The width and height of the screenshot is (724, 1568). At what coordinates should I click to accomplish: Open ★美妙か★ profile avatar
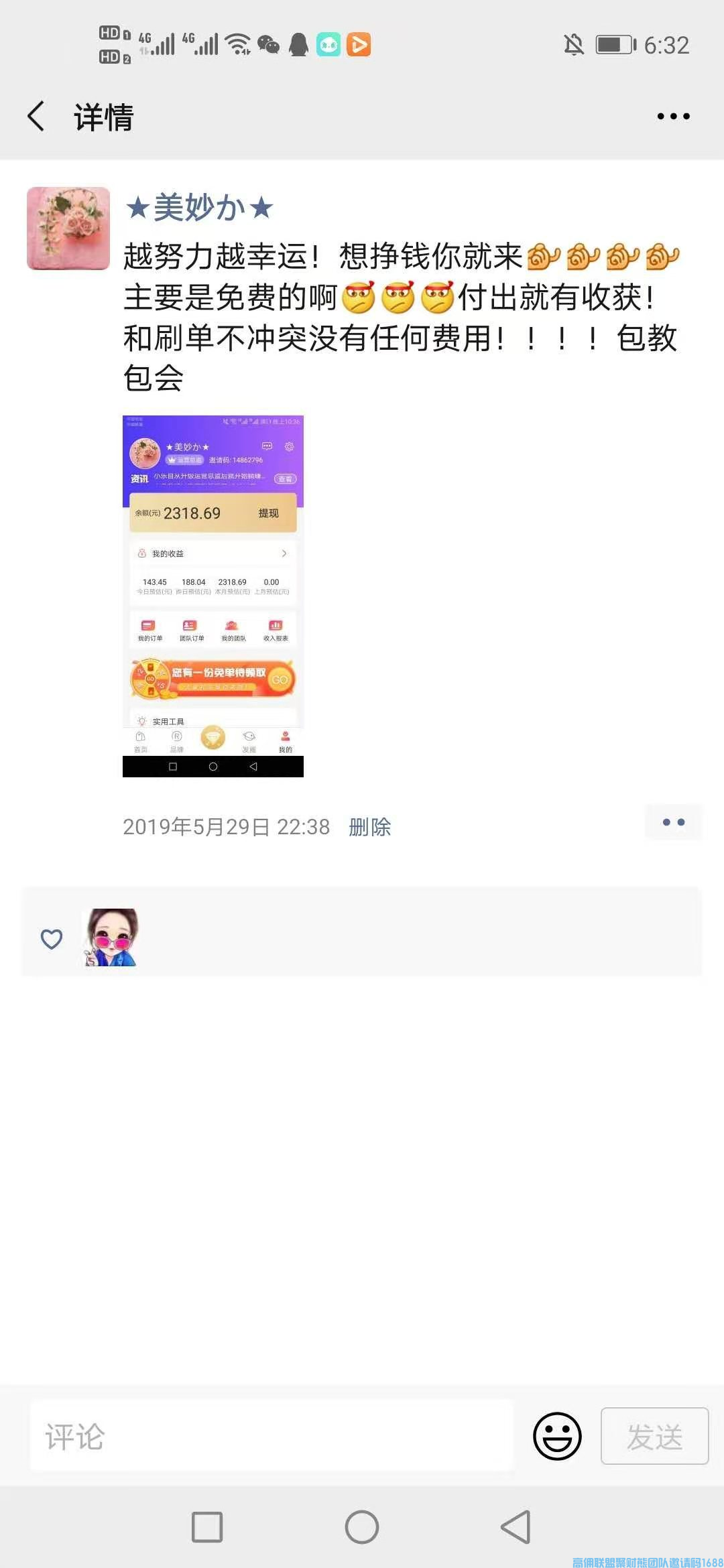coord(68,228)
